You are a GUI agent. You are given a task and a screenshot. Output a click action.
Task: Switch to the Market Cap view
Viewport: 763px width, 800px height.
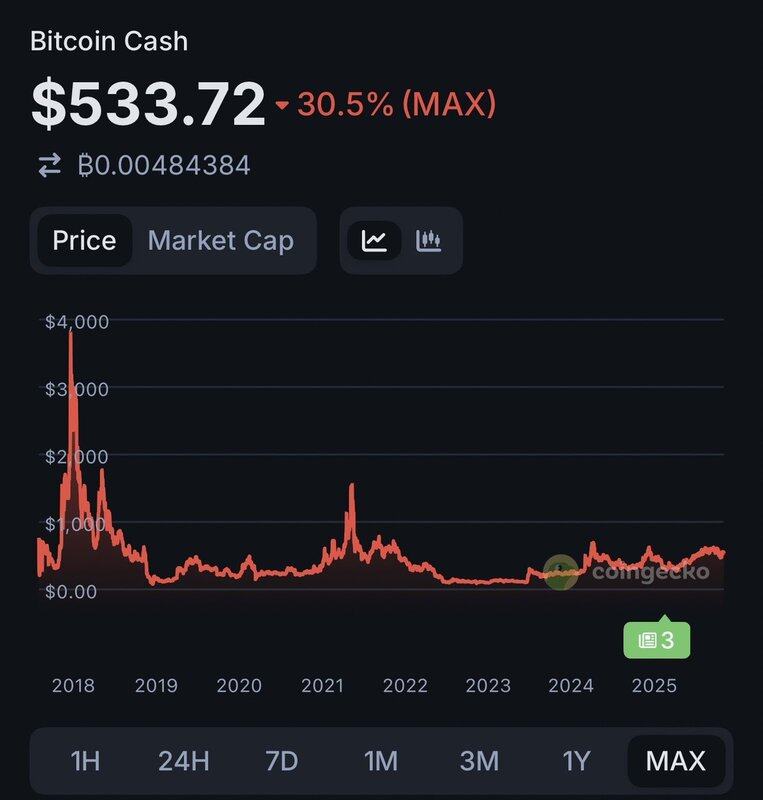pyautogui.click(x=221, y=241)
